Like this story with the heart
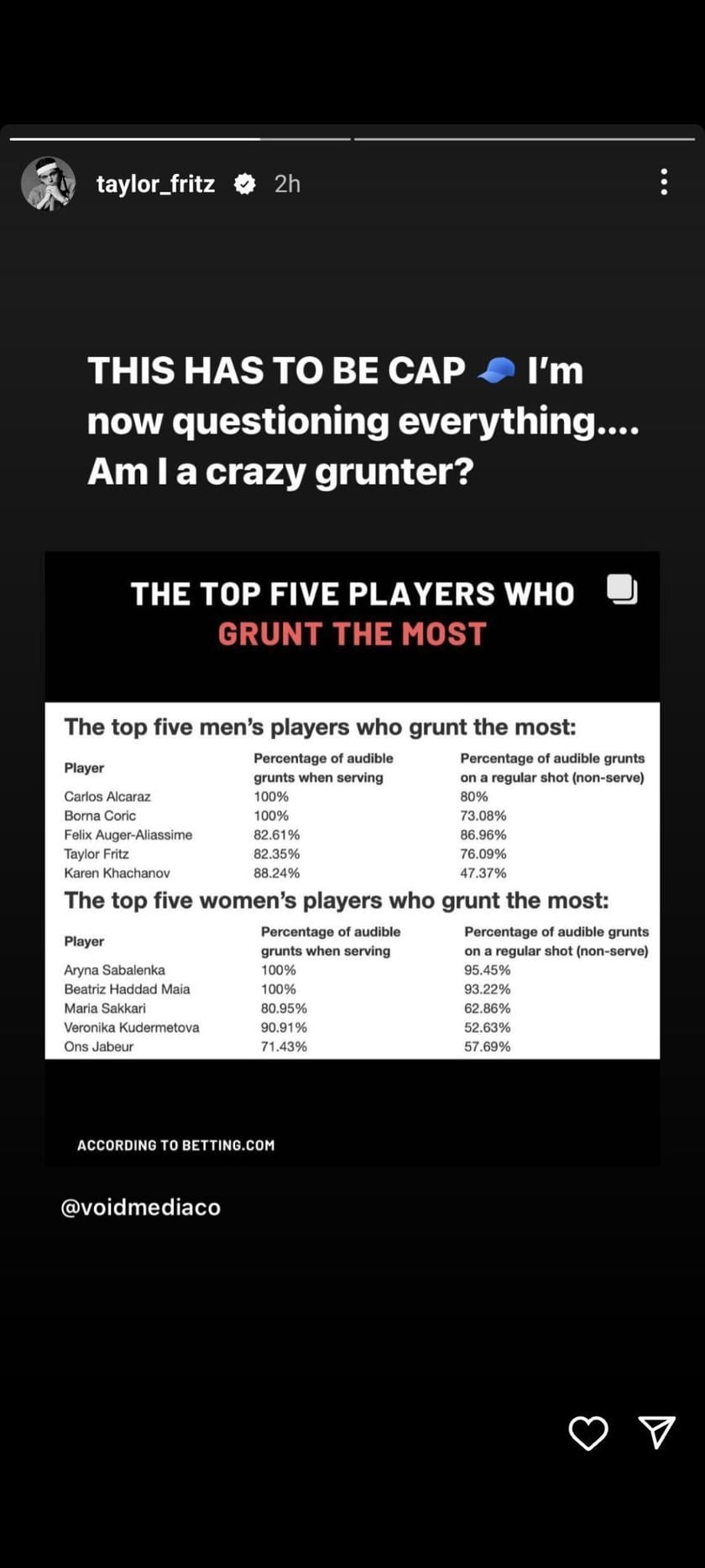Viewport: 705px width, 1568px height. 587,1433
